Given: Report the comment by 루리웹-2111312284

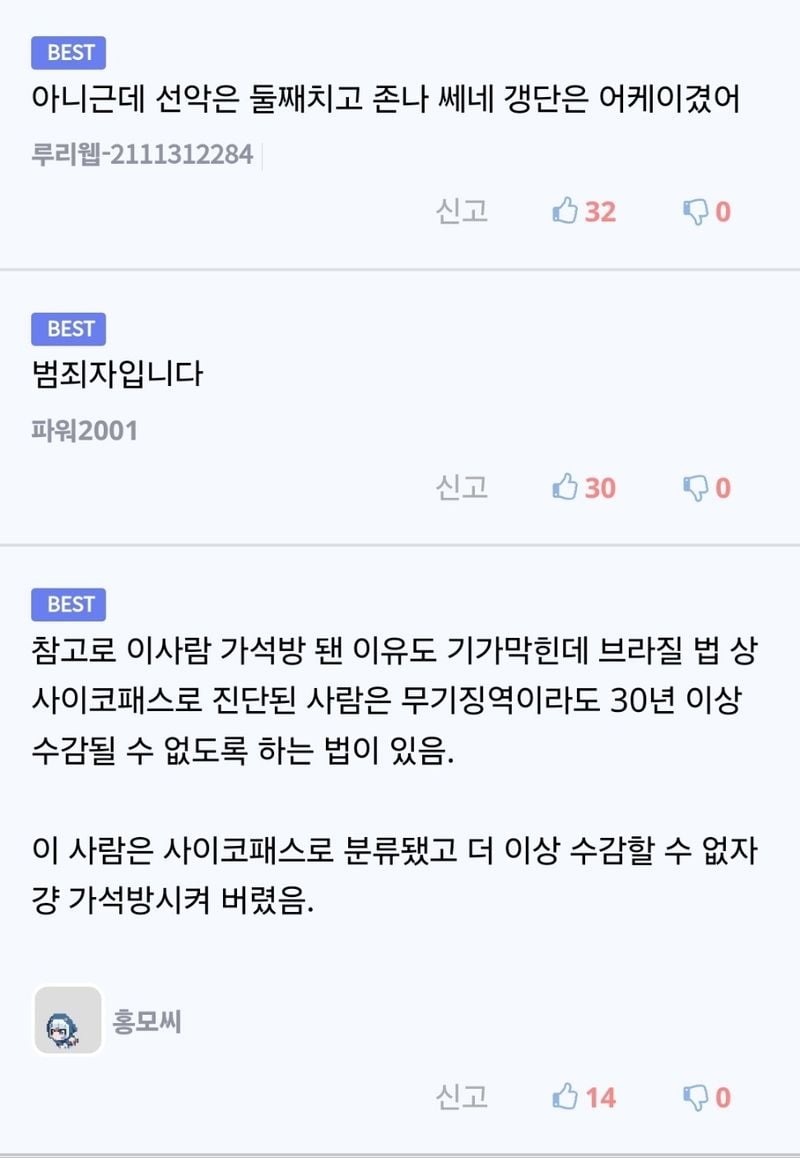Looking at the screenshot, I should [x=461, y=212].
